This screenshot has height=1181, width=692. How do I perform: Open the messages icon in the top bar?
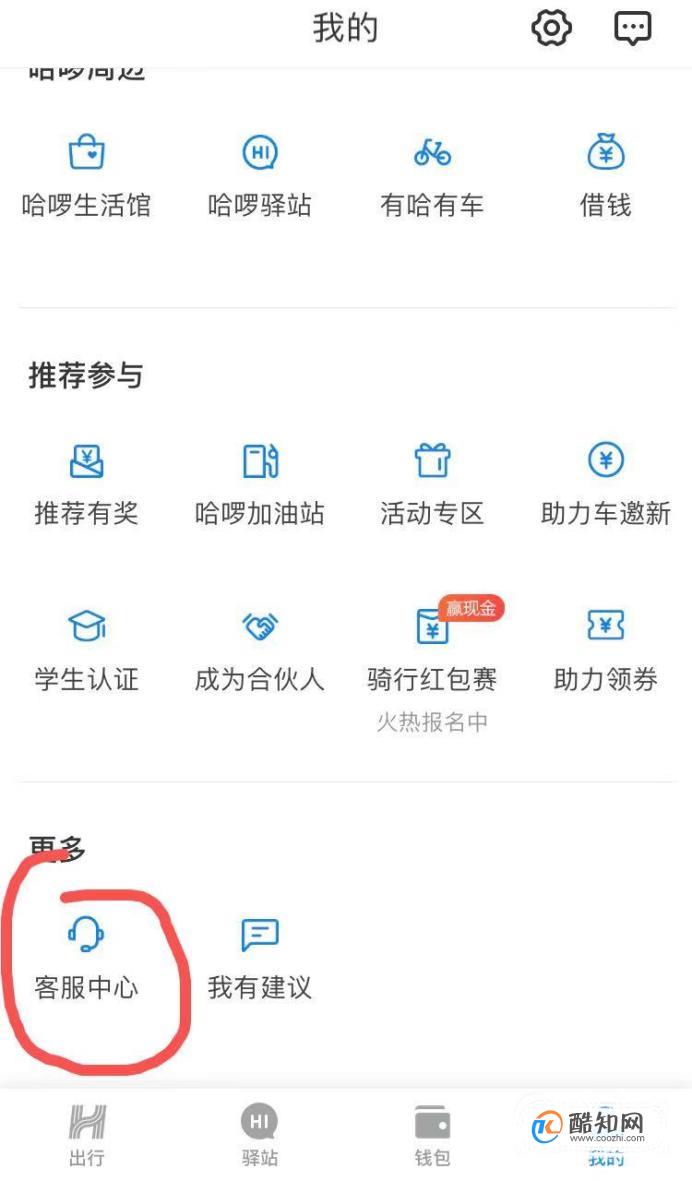coord(632,28)
